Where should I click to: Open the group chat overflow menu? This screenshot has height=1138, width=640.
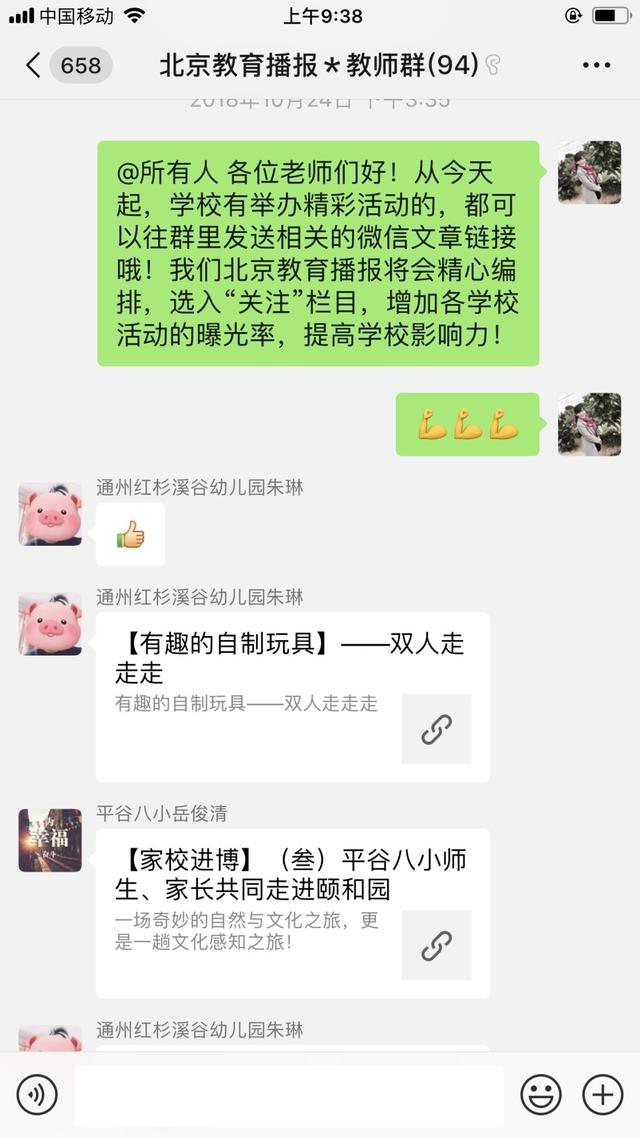596,65
